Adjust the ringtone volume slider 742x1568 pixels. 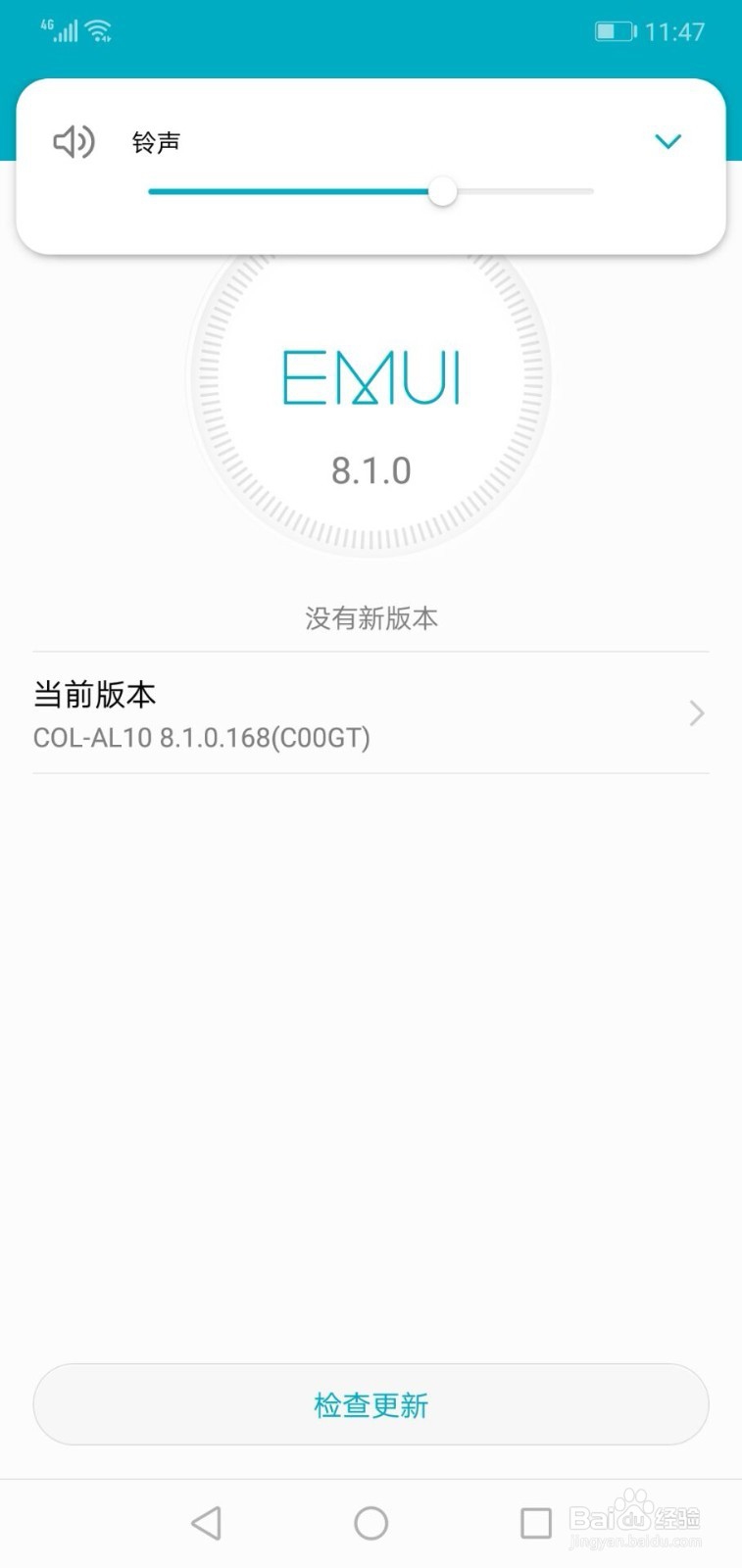coord(443,192)
